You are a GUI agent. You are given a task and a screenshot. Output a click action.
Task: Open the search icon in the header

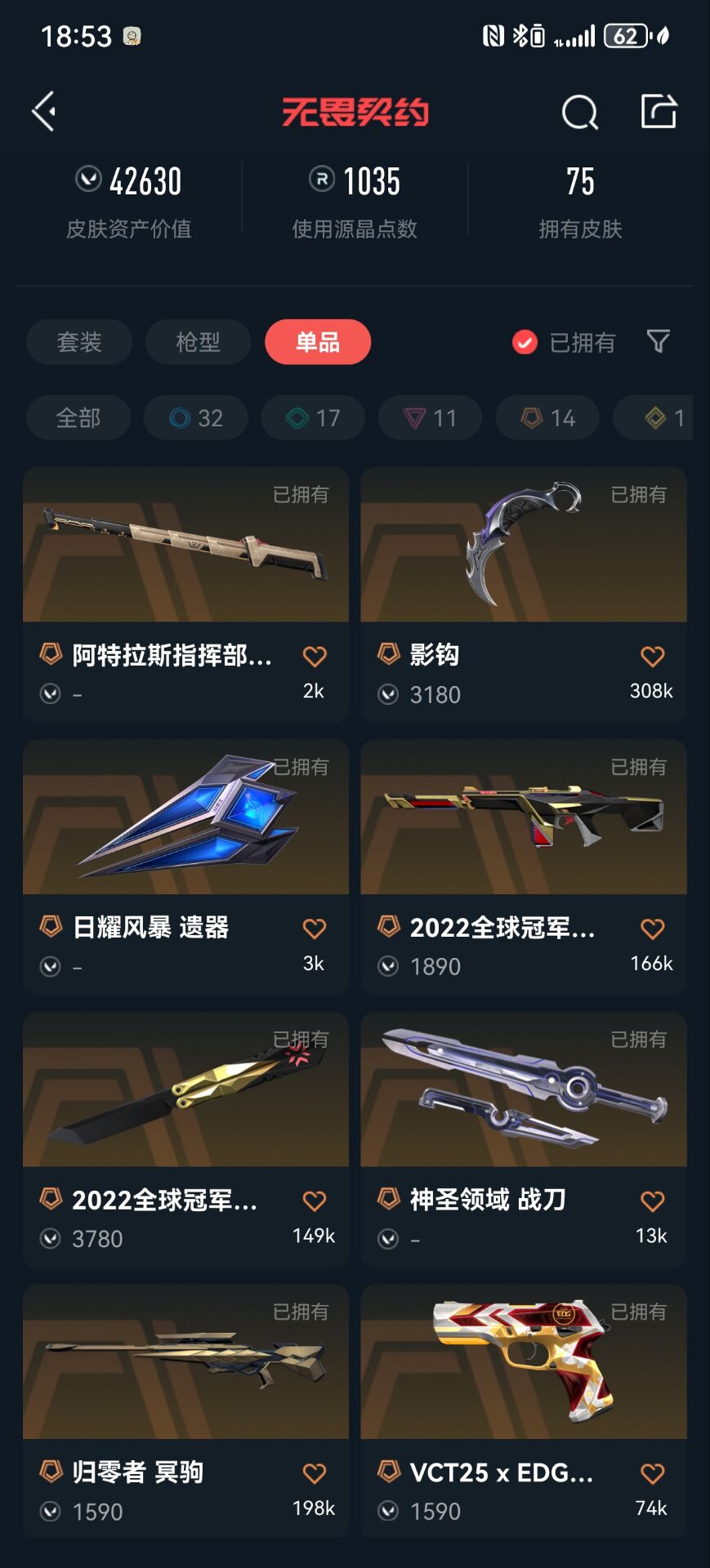click(579, 112)
